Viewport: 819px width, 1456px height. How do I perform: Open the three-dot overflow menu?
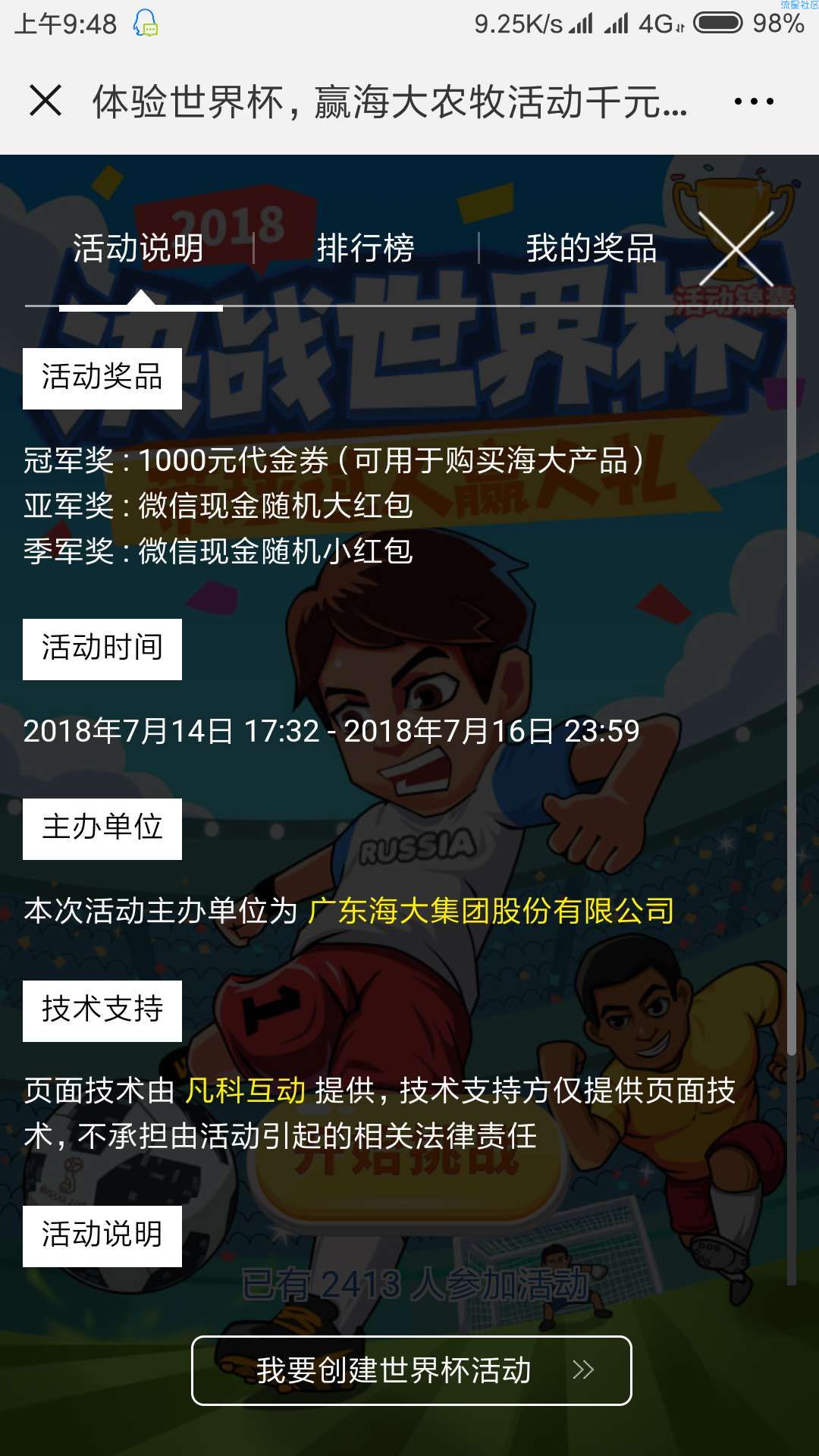point(754,101)
